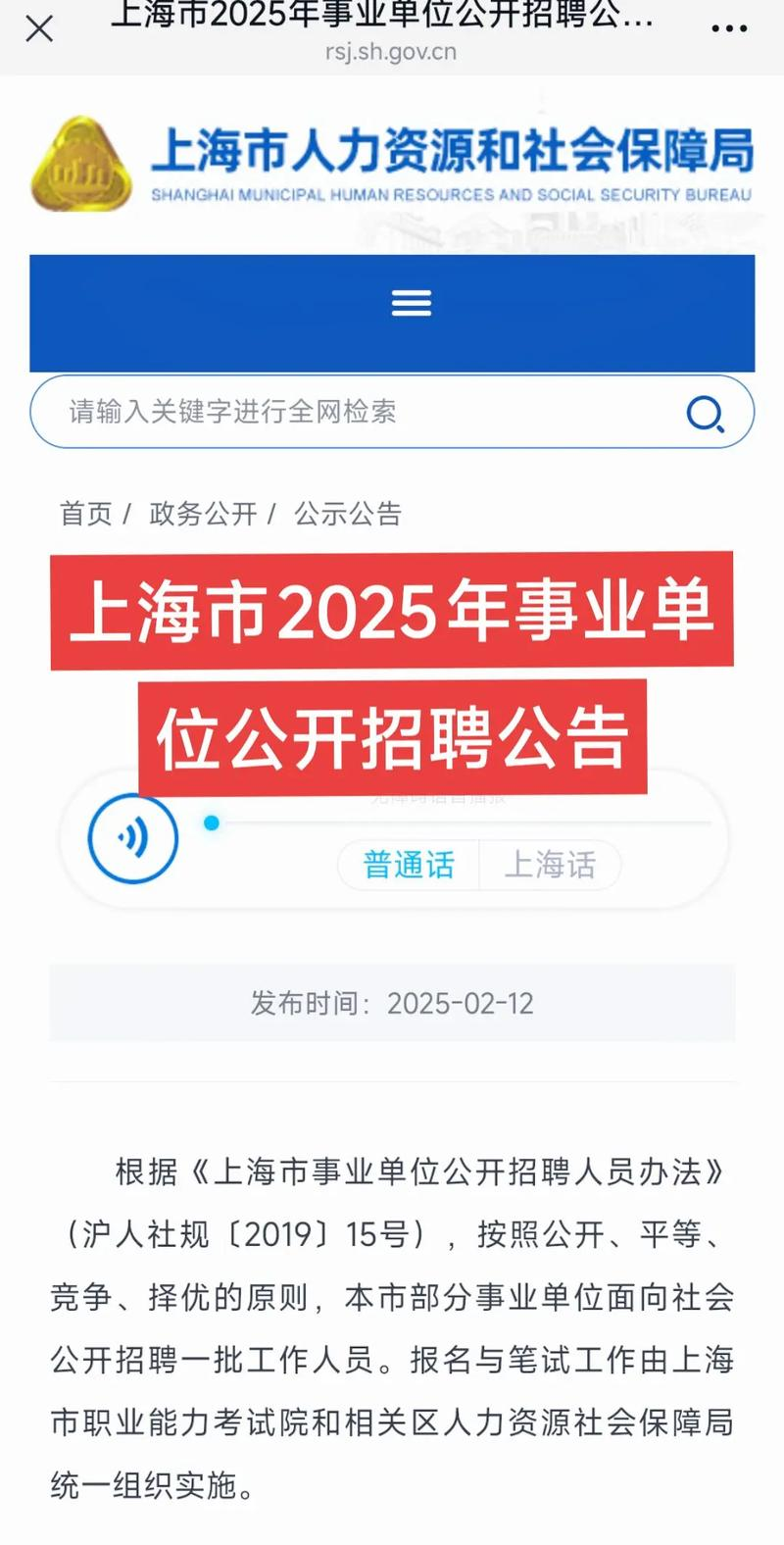784x1545 pixels.
Task: Open the 政务公开 breadcrumb link
Action: (204, 514)
